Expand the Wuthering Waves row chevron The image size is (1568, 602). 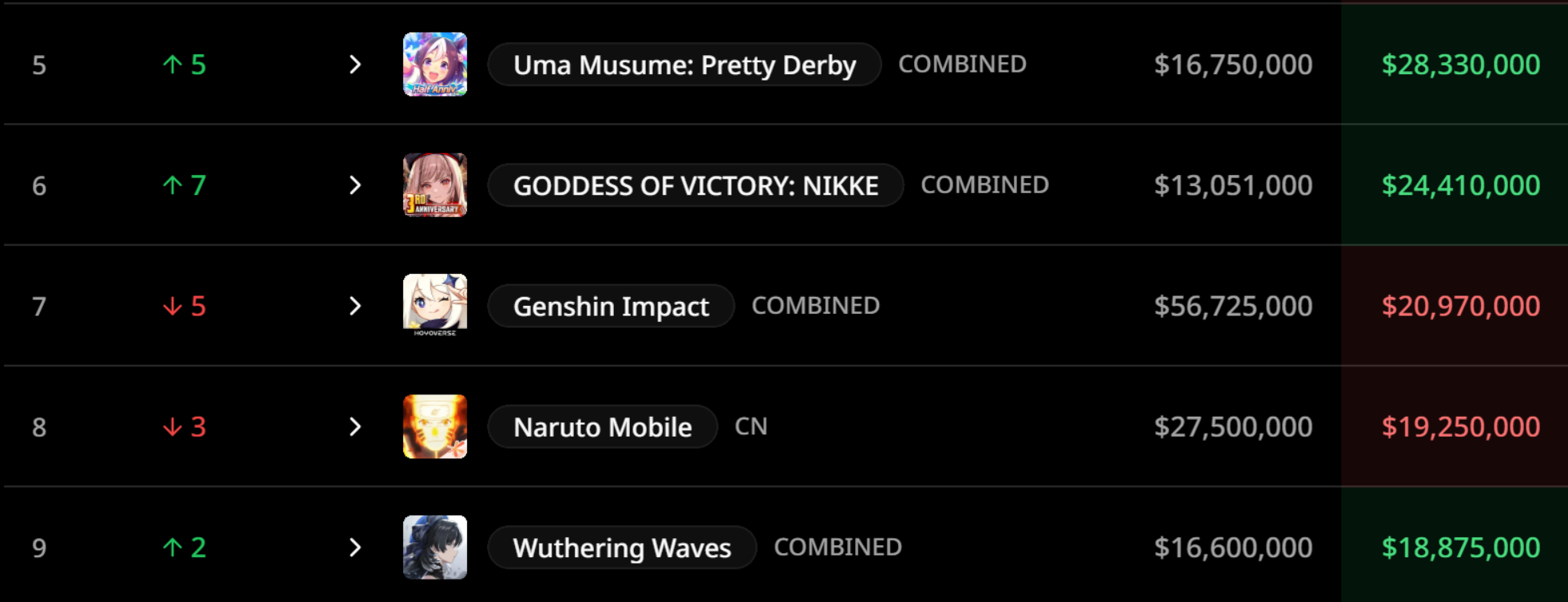pos(355,548)
